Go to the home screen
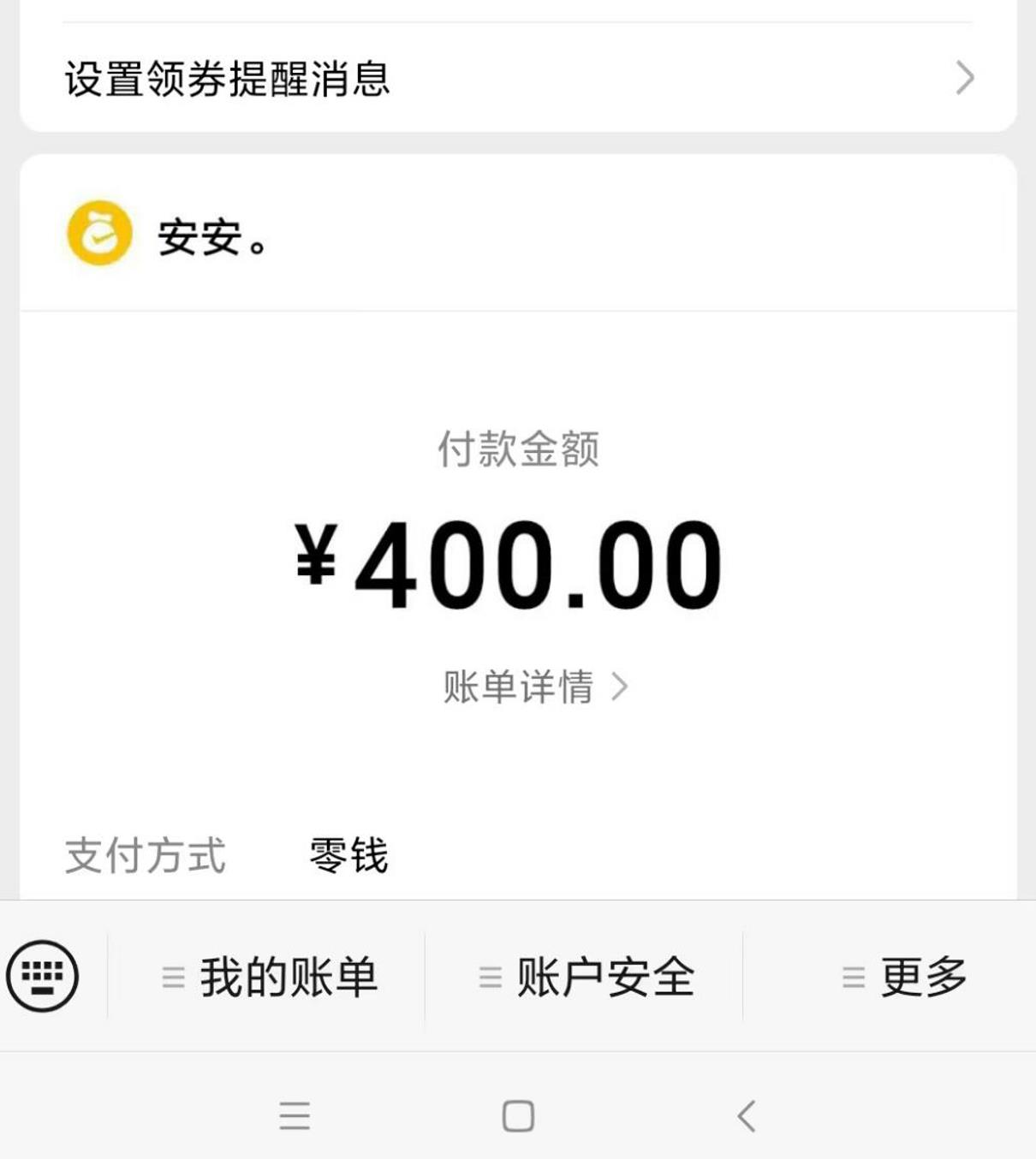 click(x=518, y=1115)
